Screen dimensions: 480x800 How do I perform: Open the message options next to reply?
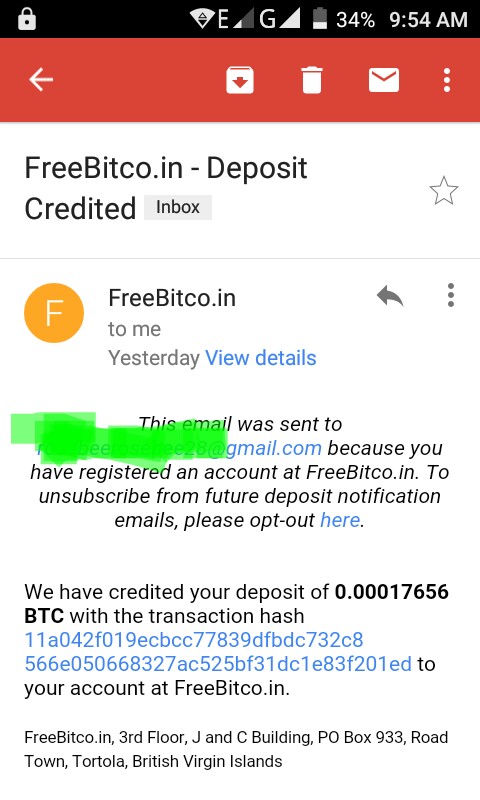[x=450, y=295]
